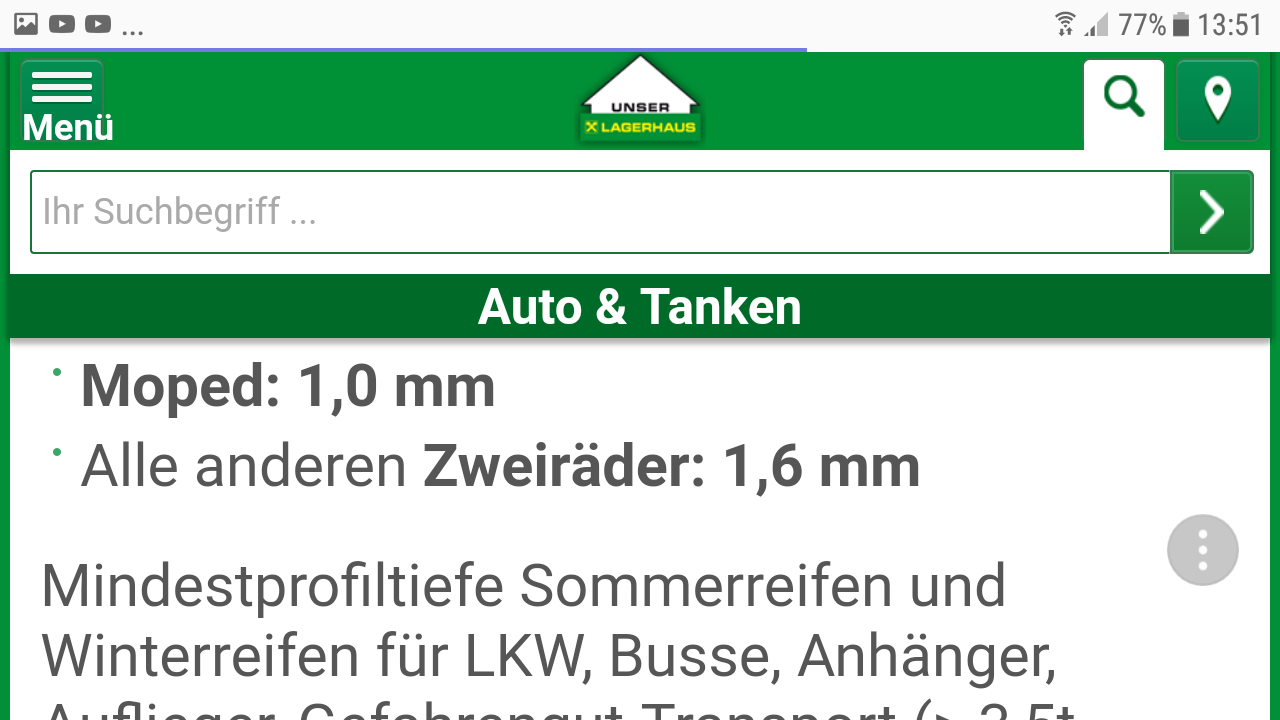Open the location pin finder
The image size is (1280, 720).
click(x=1217, y=100)
